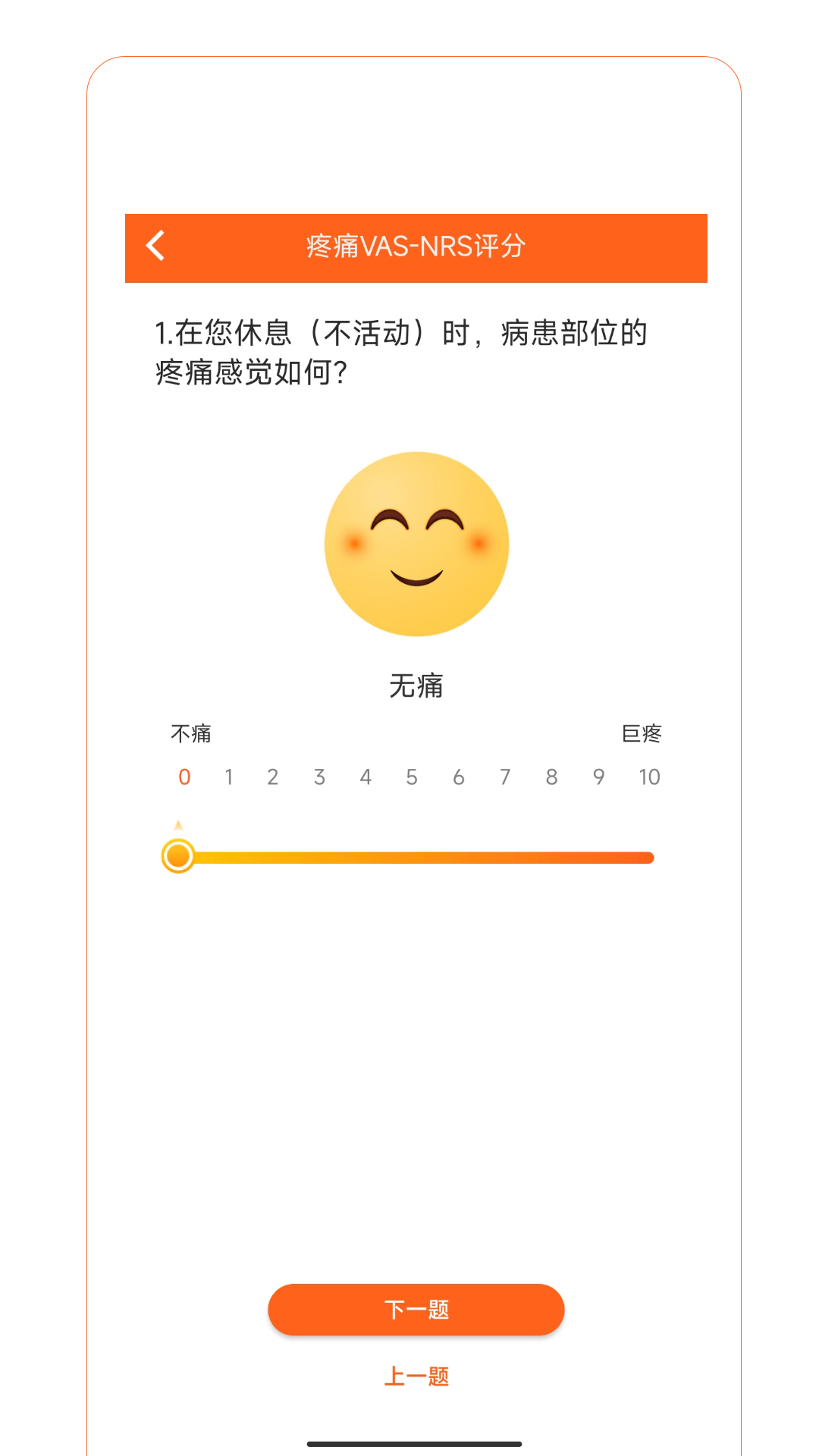The image size is (819, 1456).
Task: Select pain level 3 on the scale
Action: tap(319, 776)
